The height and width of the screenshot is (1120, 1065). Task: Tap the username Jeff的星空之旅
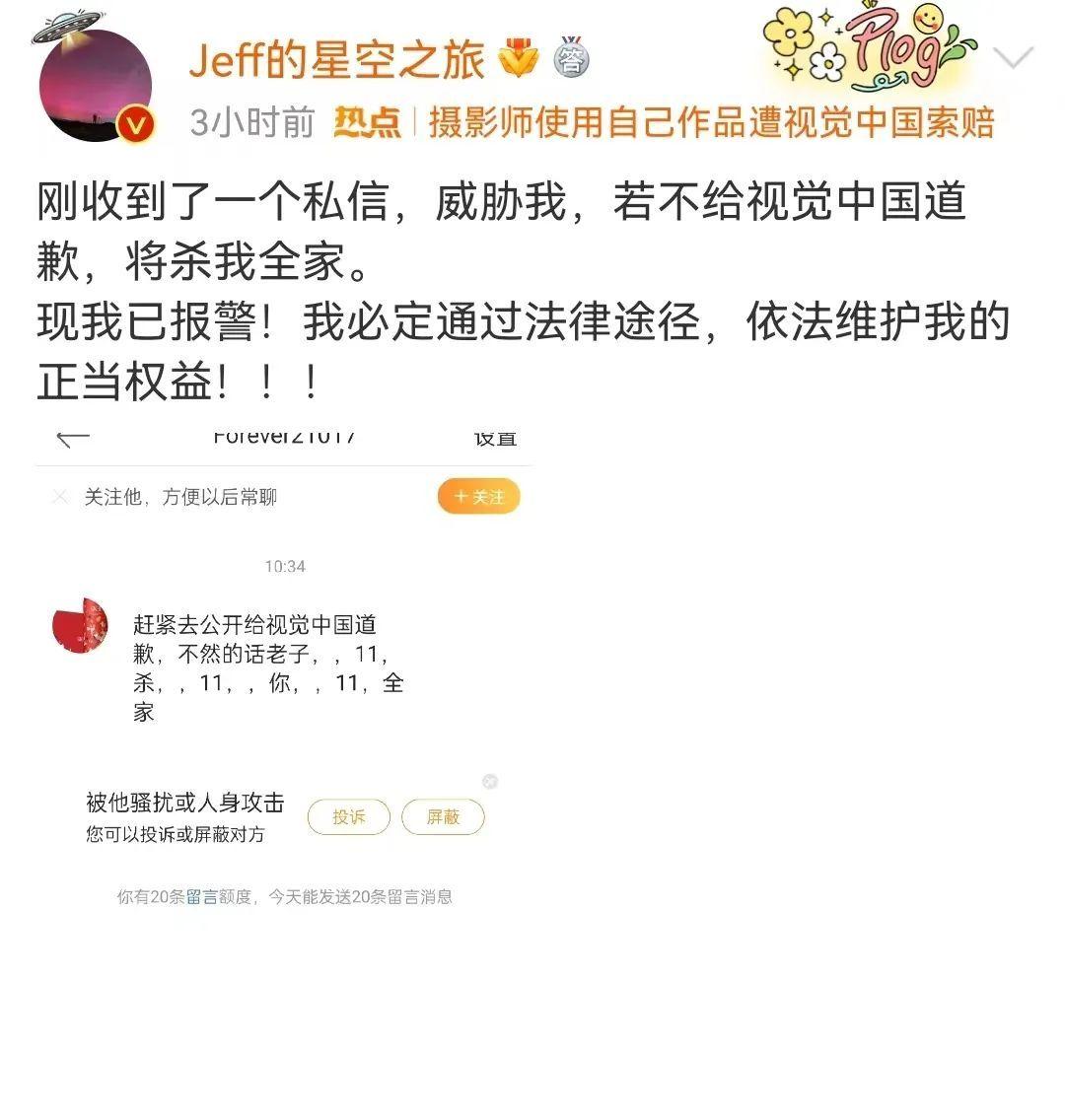click(336, 60)
